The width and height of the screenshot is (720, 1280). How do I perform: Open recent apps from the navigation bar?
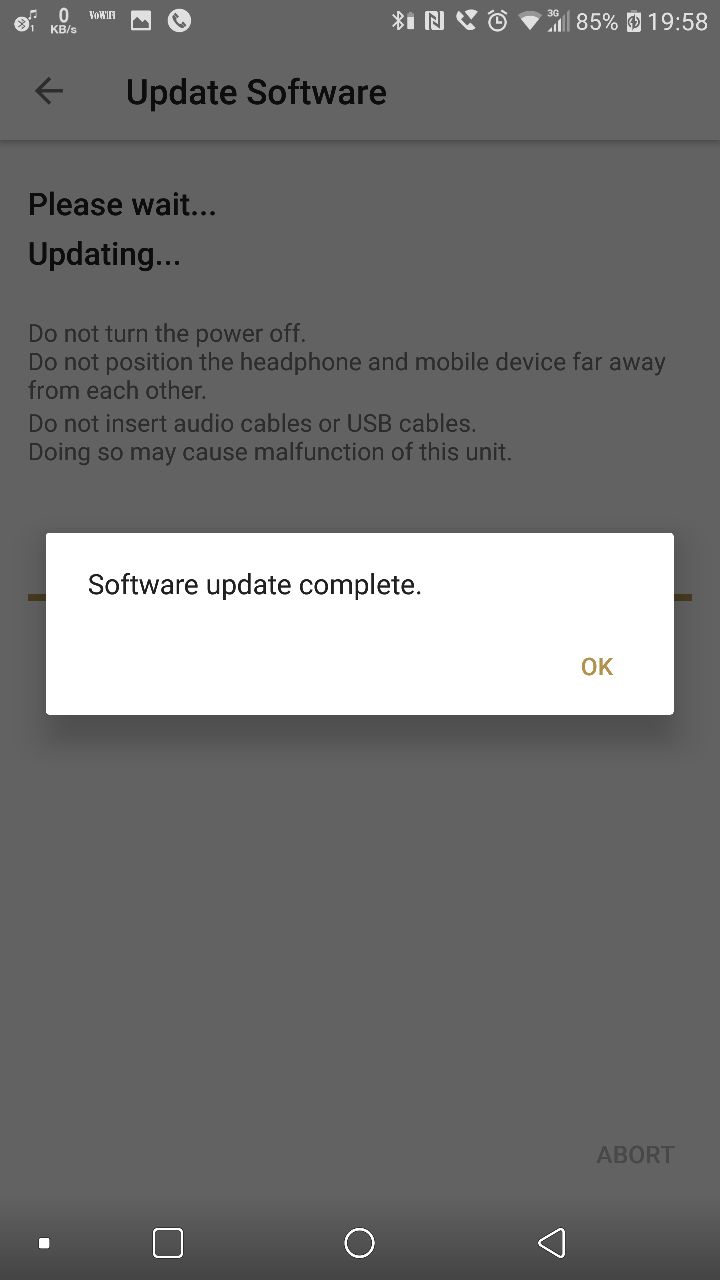point(168,1243)
